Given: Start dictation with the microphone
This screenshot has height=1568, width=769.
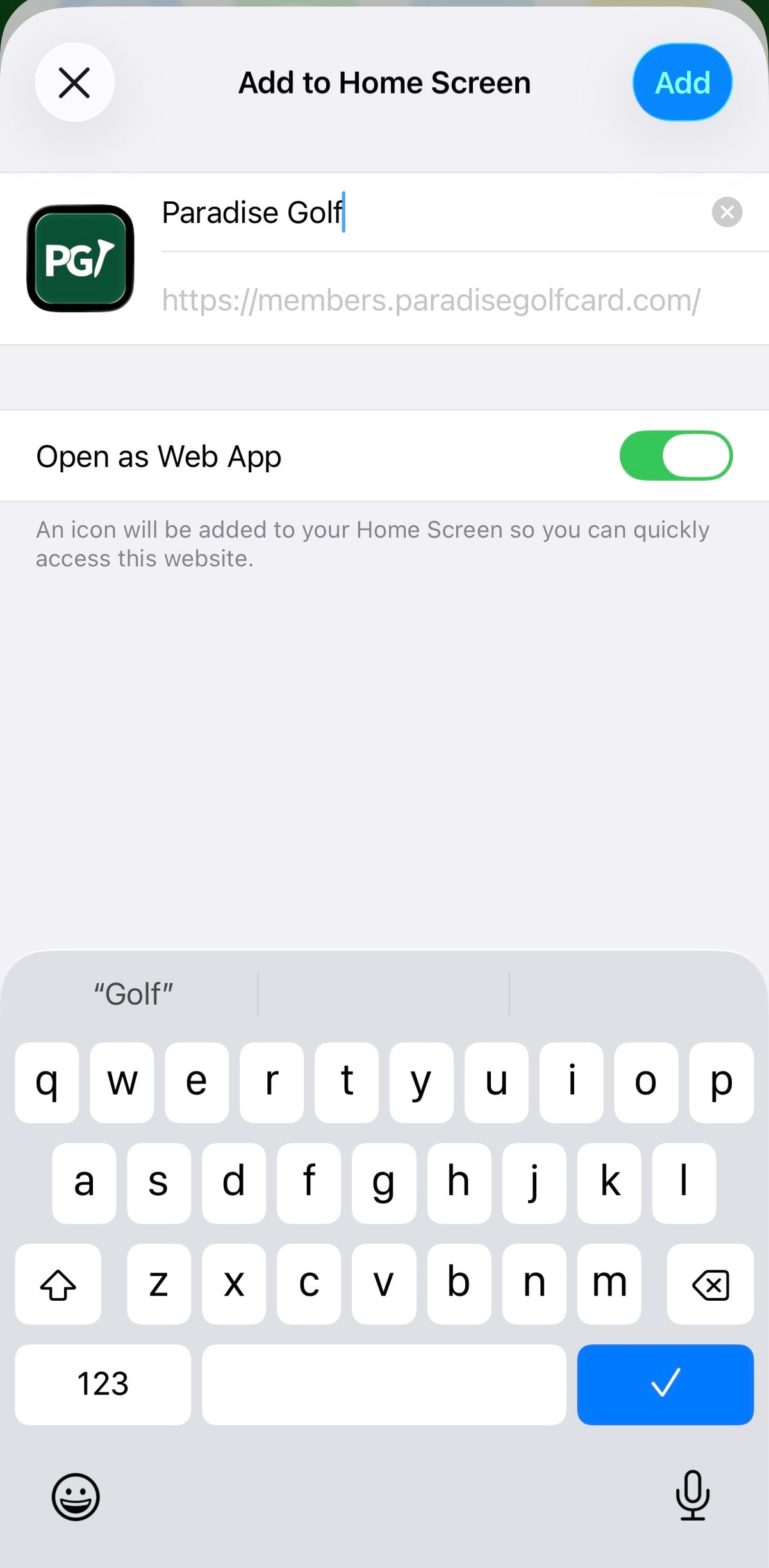Looking at the screenshot, I should pyautogui.click(x=692, y=1496).
